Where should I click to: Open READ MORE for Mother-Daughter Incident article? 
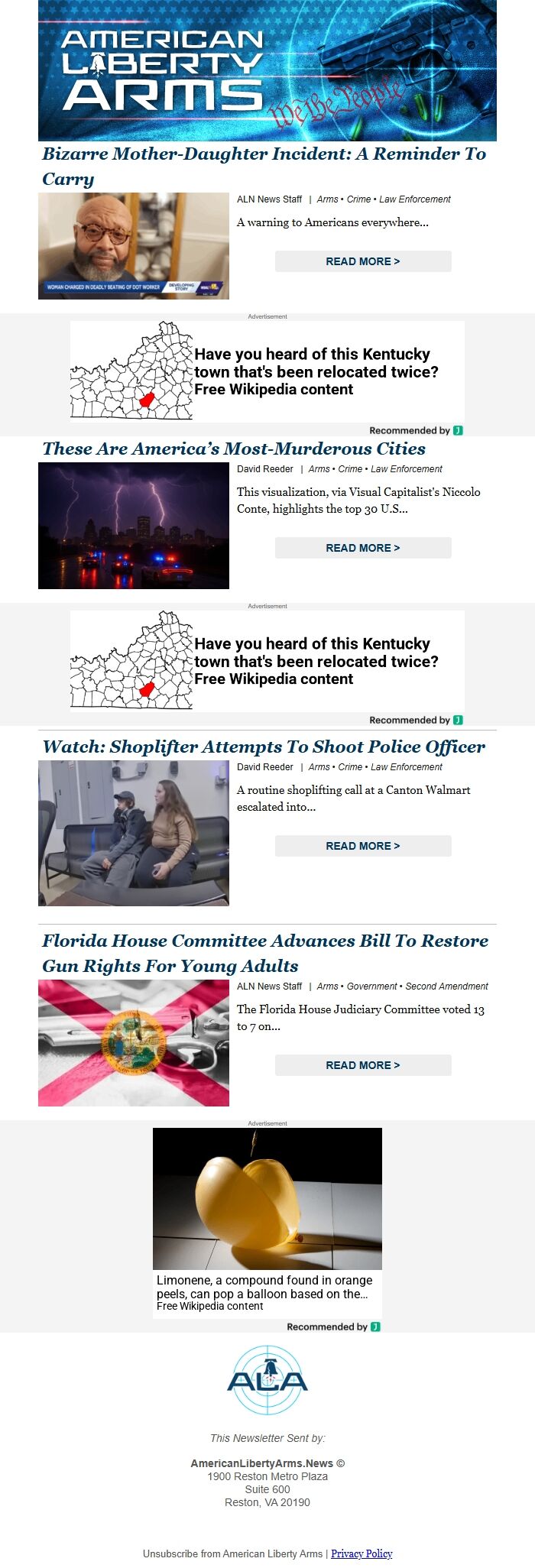coord(363,261)
